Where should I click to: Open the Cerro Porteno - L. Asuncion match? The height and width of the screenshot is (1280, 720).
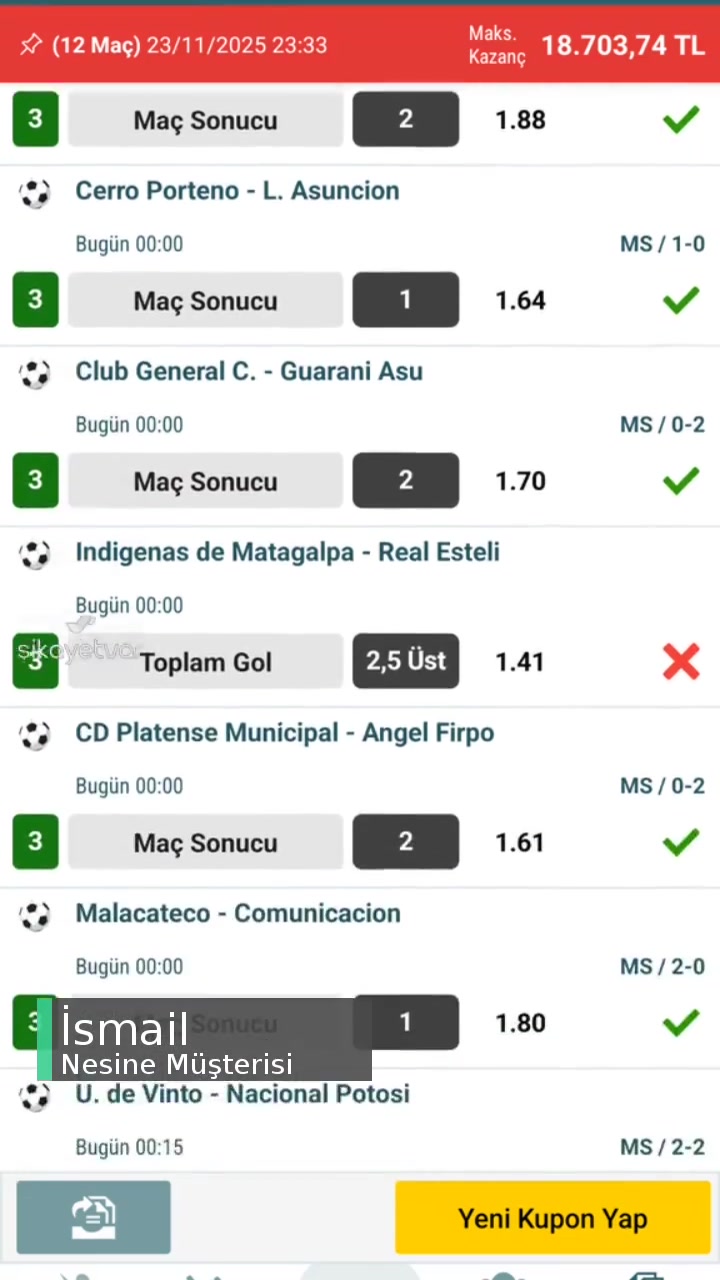pos(237,190)
